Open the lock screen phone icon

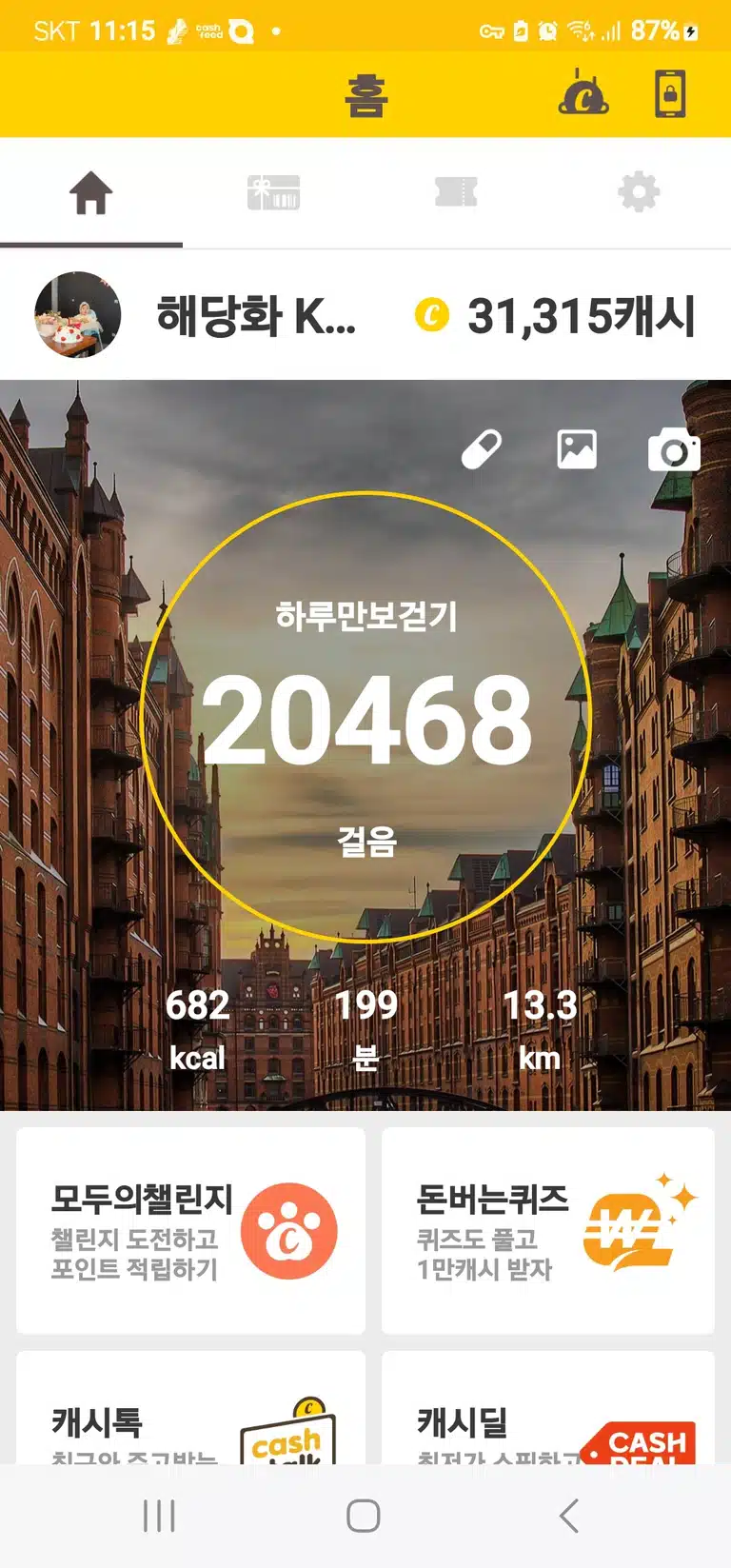pos(670,94)
